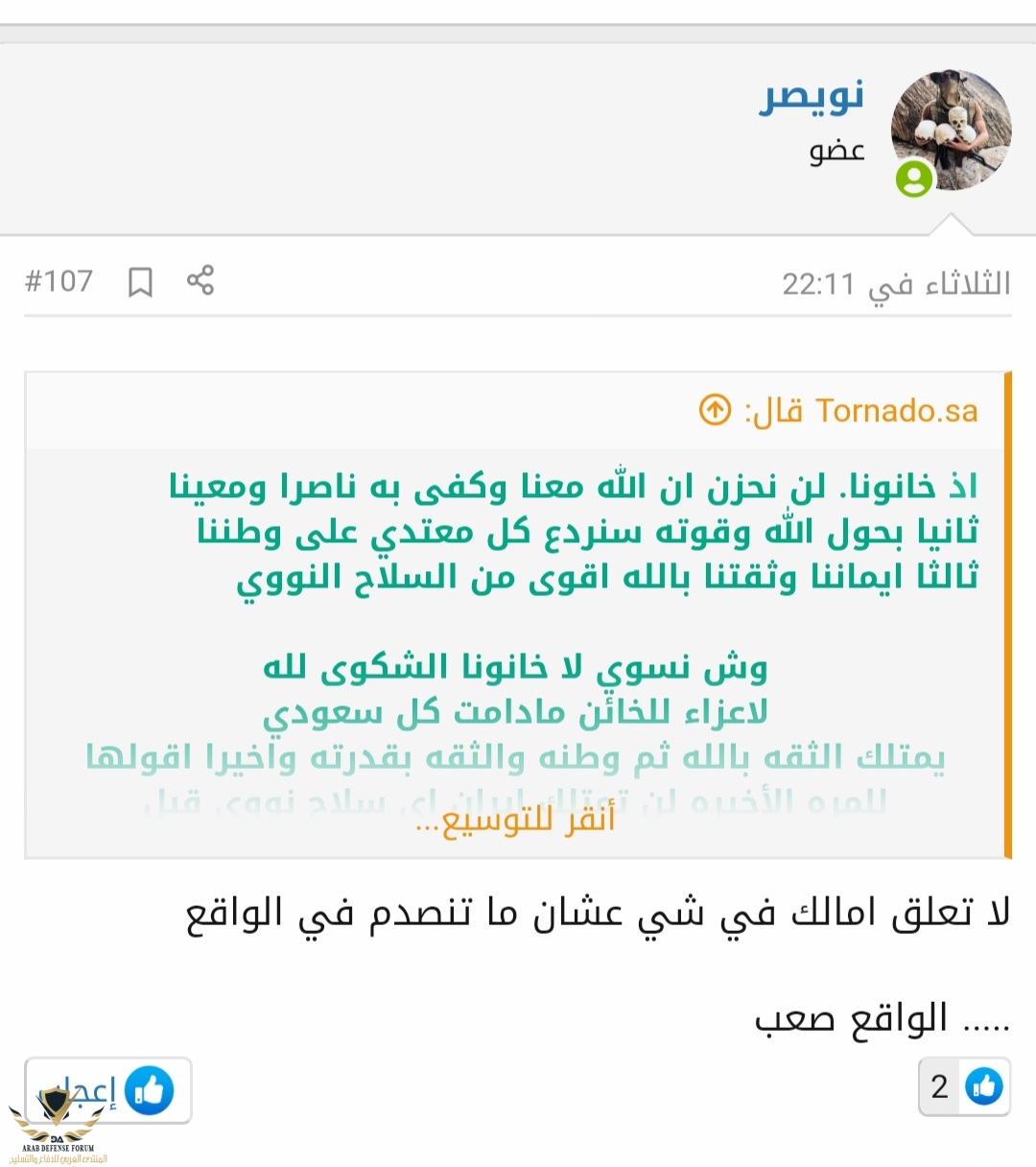Image resolution: width=1036 pixels, height=1167 pixels.
Task: View the 2 likes on this post
Action: coord(963,1086)
